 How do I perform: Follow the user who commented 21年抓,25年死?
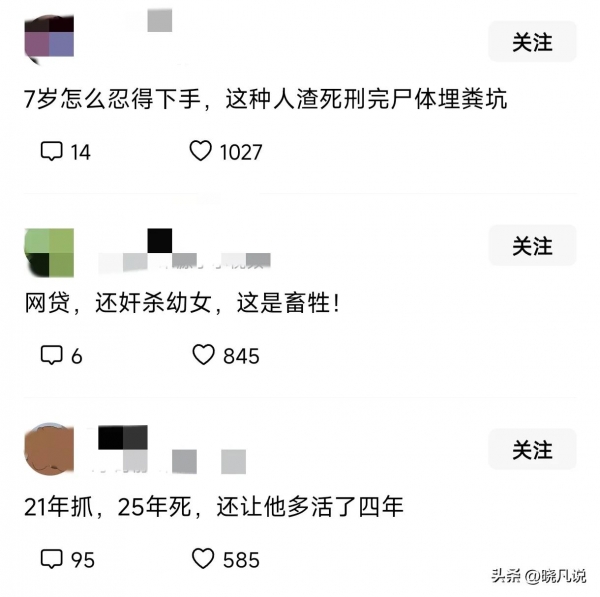point(532,450)
